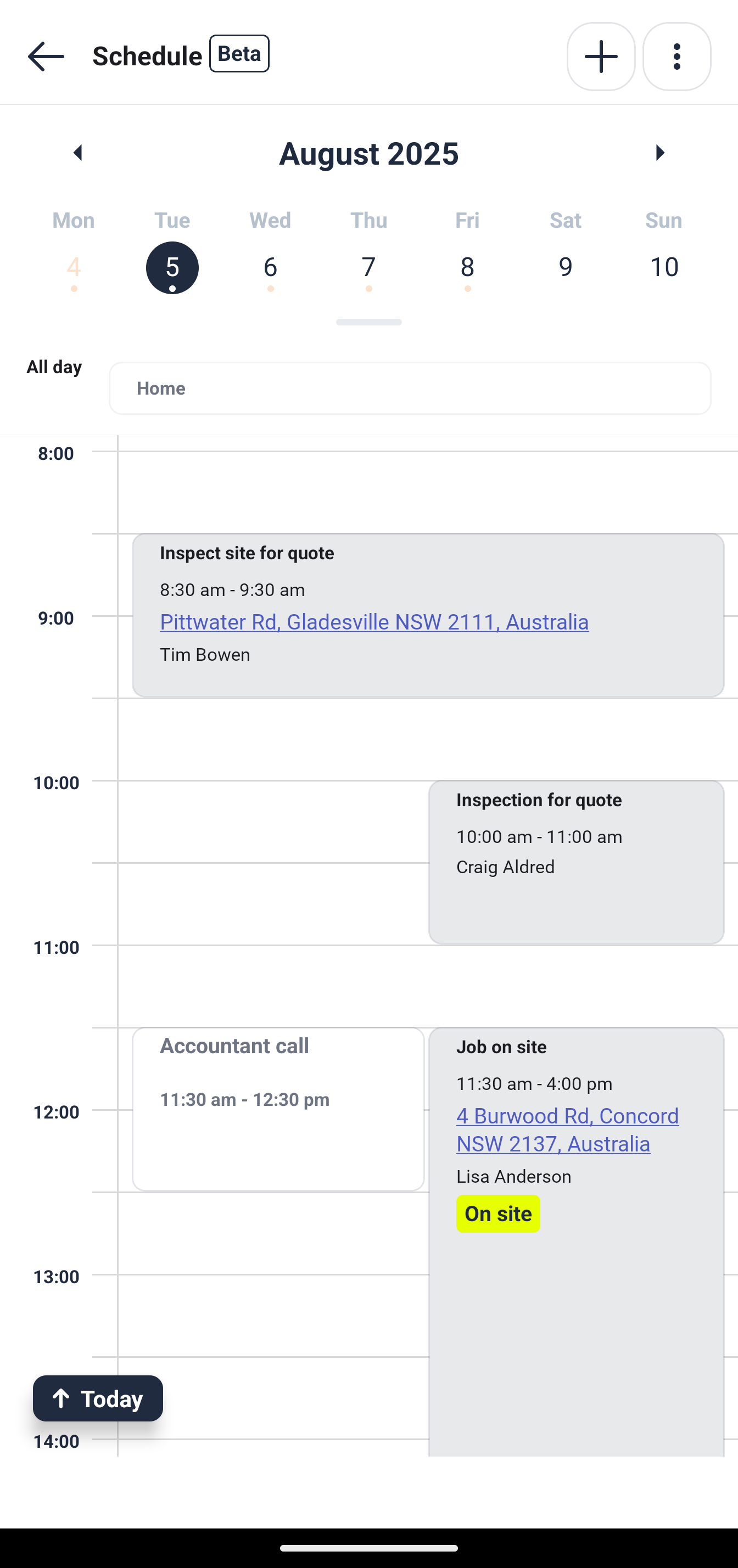Open the all-day Home event
Viewport: 738px width, 1568px height.
(x=409, y=389)
